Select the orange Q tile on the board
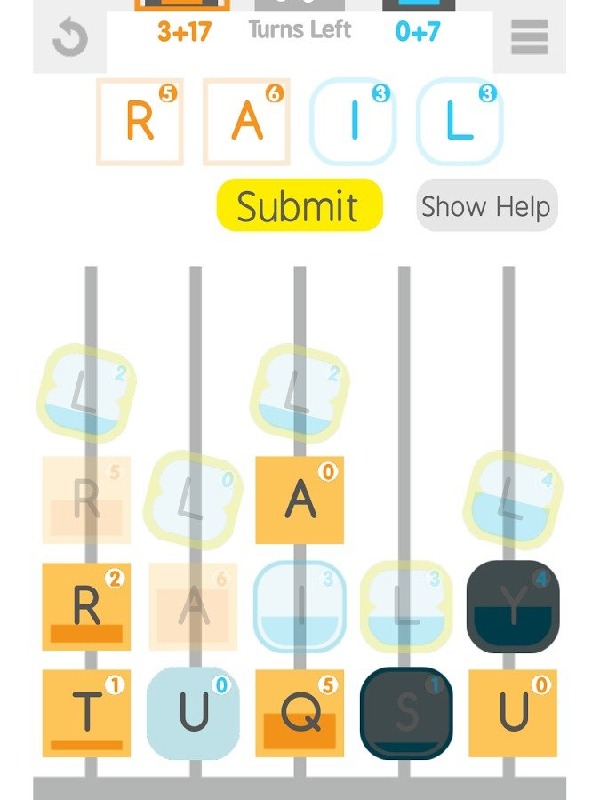 (x=299, y=712)
